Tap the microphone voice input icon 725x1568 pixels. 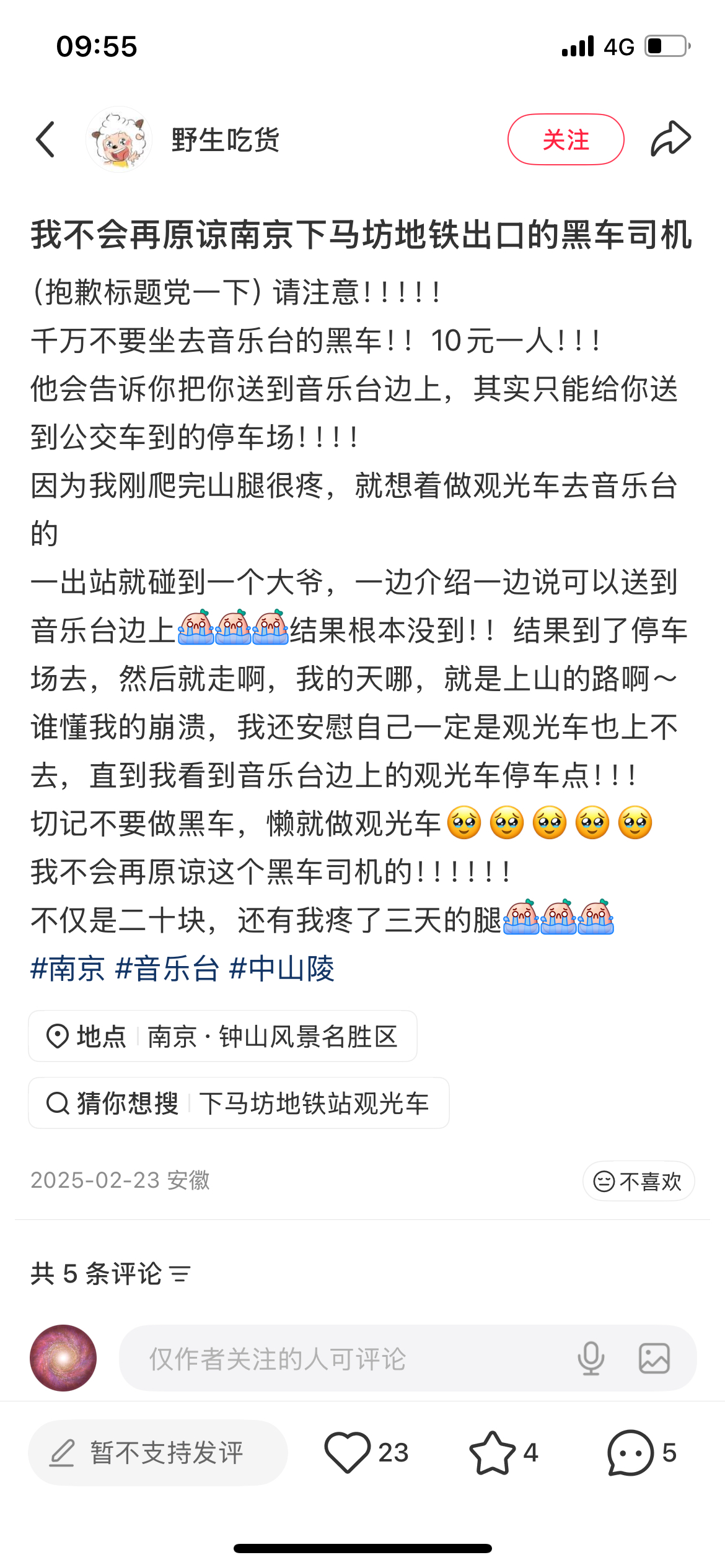[x=591, y=1358]
